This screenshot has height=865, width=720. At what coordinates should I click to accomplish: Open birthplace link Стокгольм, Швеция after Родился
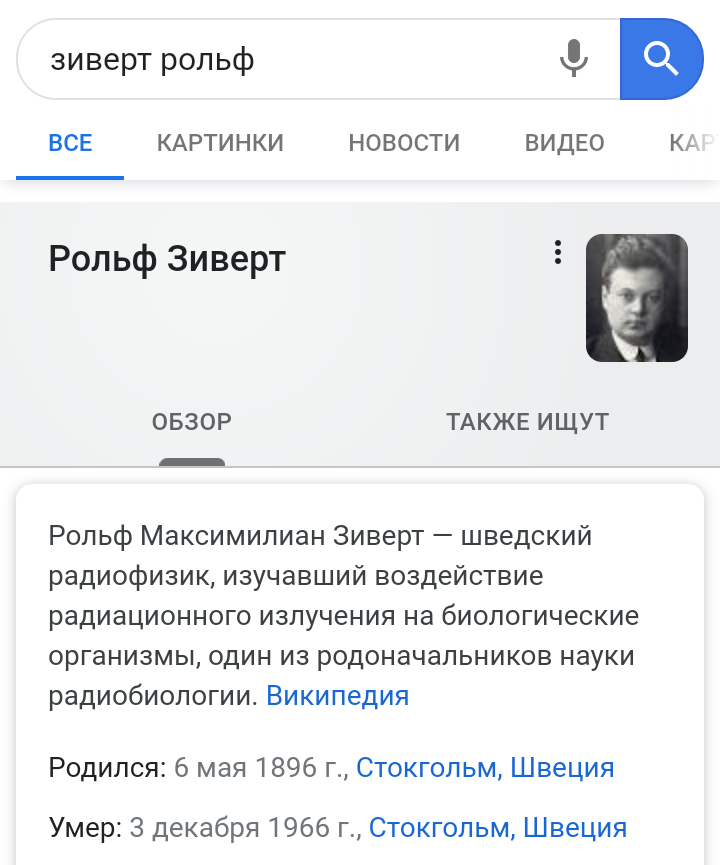click(485, 768)
